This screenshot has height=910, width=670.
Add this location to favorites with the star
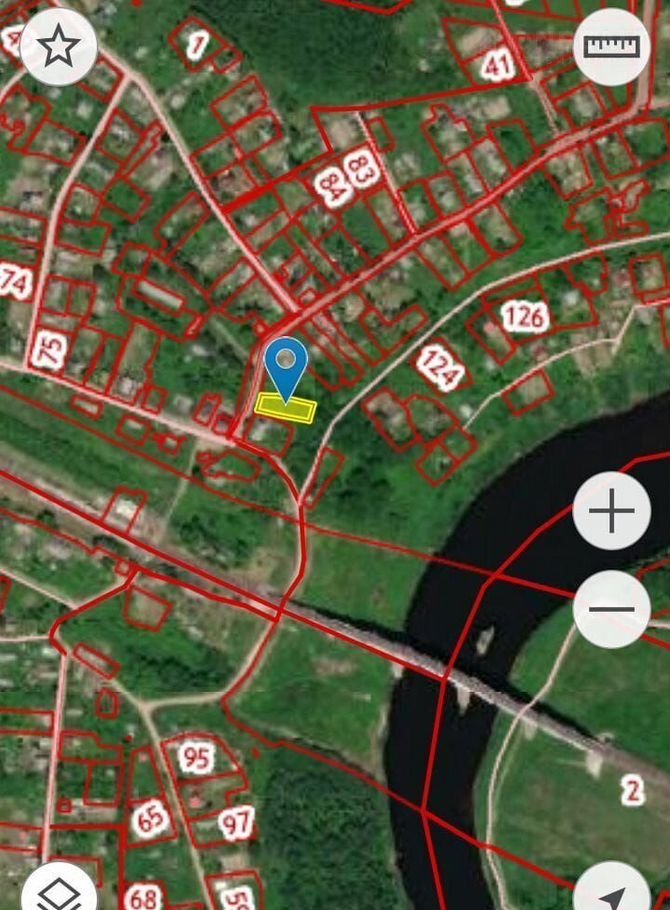58,46
